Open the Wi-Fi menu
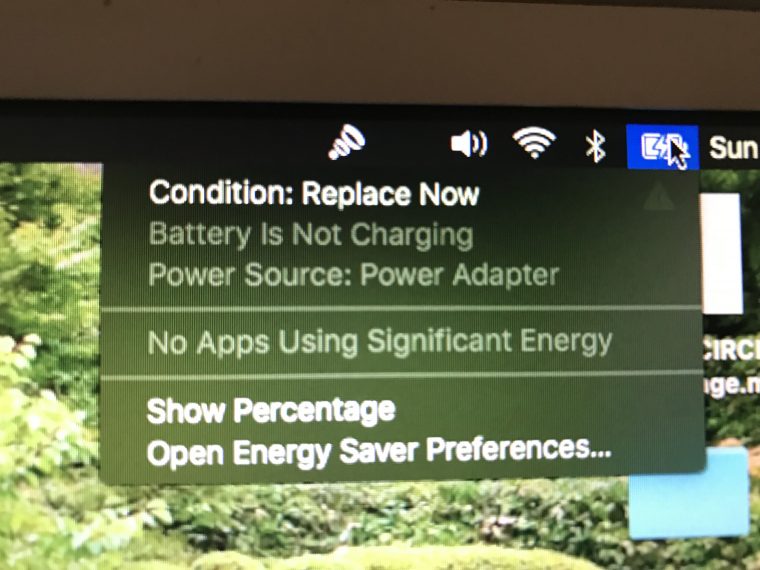Image resolution: width=760 pixels, height=570 pixels. pyautogui.click(x=535, y=144)
